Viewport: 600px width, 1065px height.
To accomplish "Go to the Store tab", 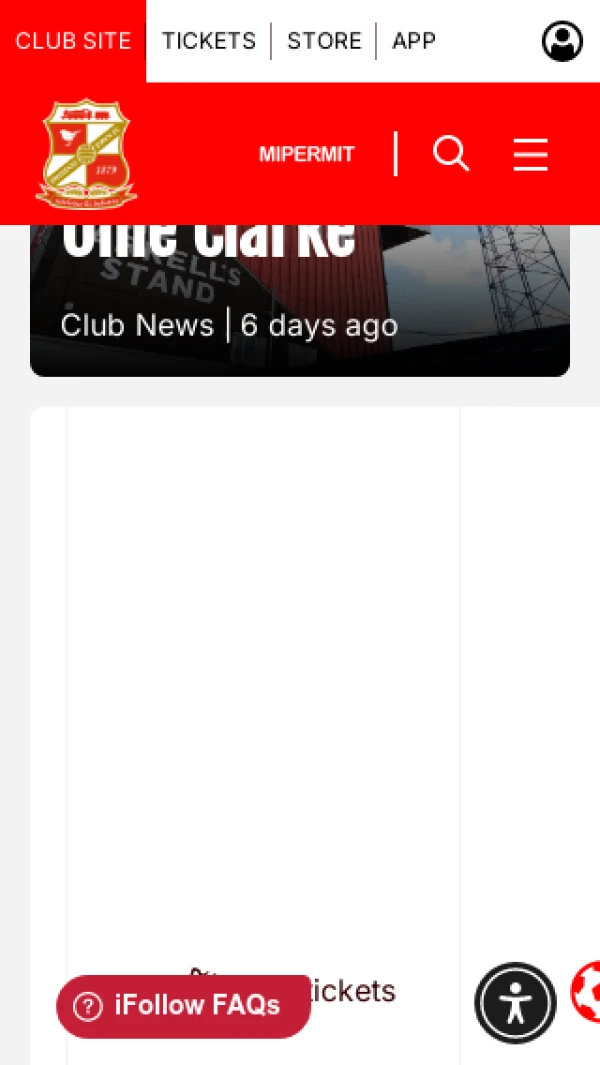I will [x=324, y=41].
